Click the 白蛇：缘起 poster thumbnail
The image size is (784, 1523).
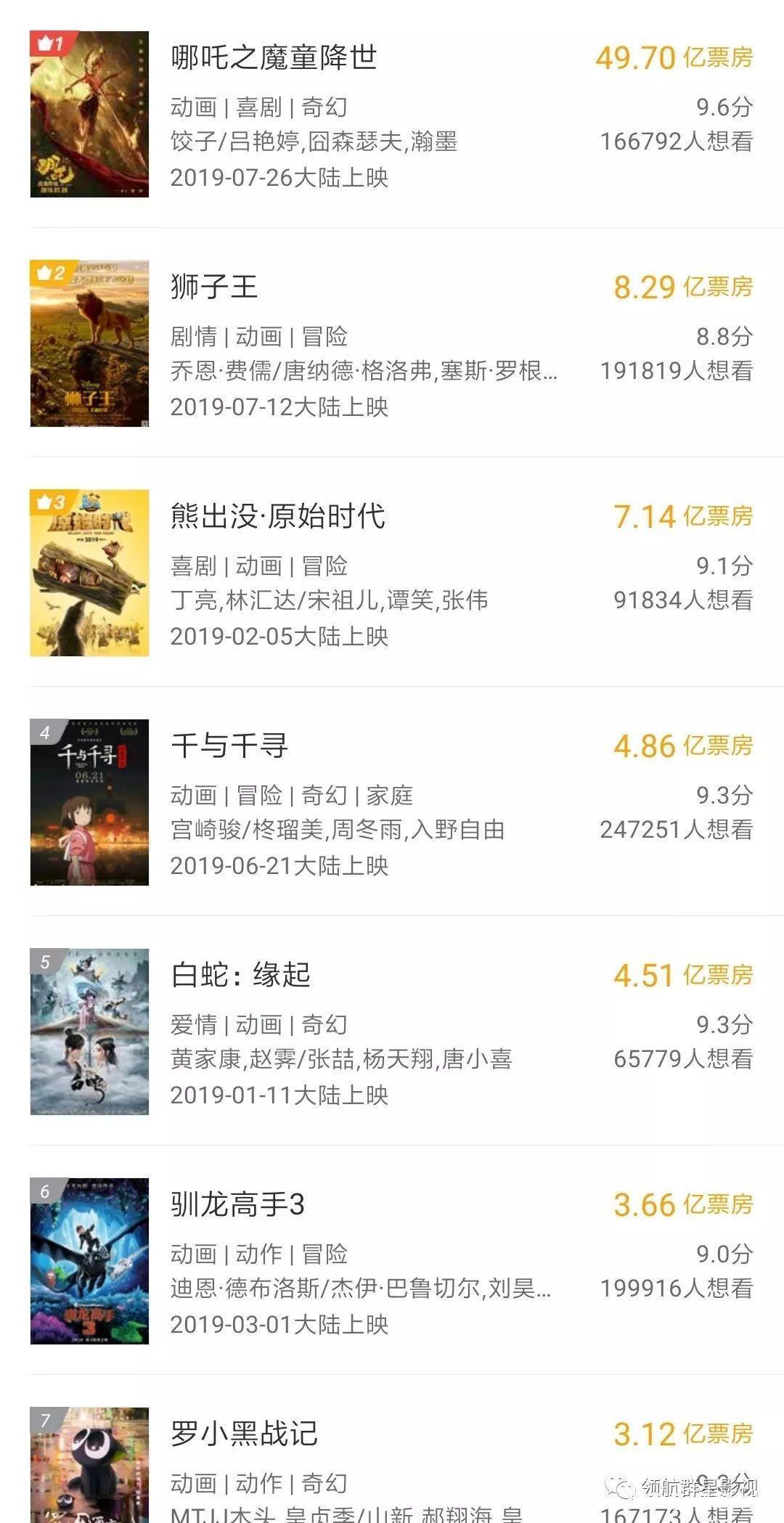point(91,1031)
